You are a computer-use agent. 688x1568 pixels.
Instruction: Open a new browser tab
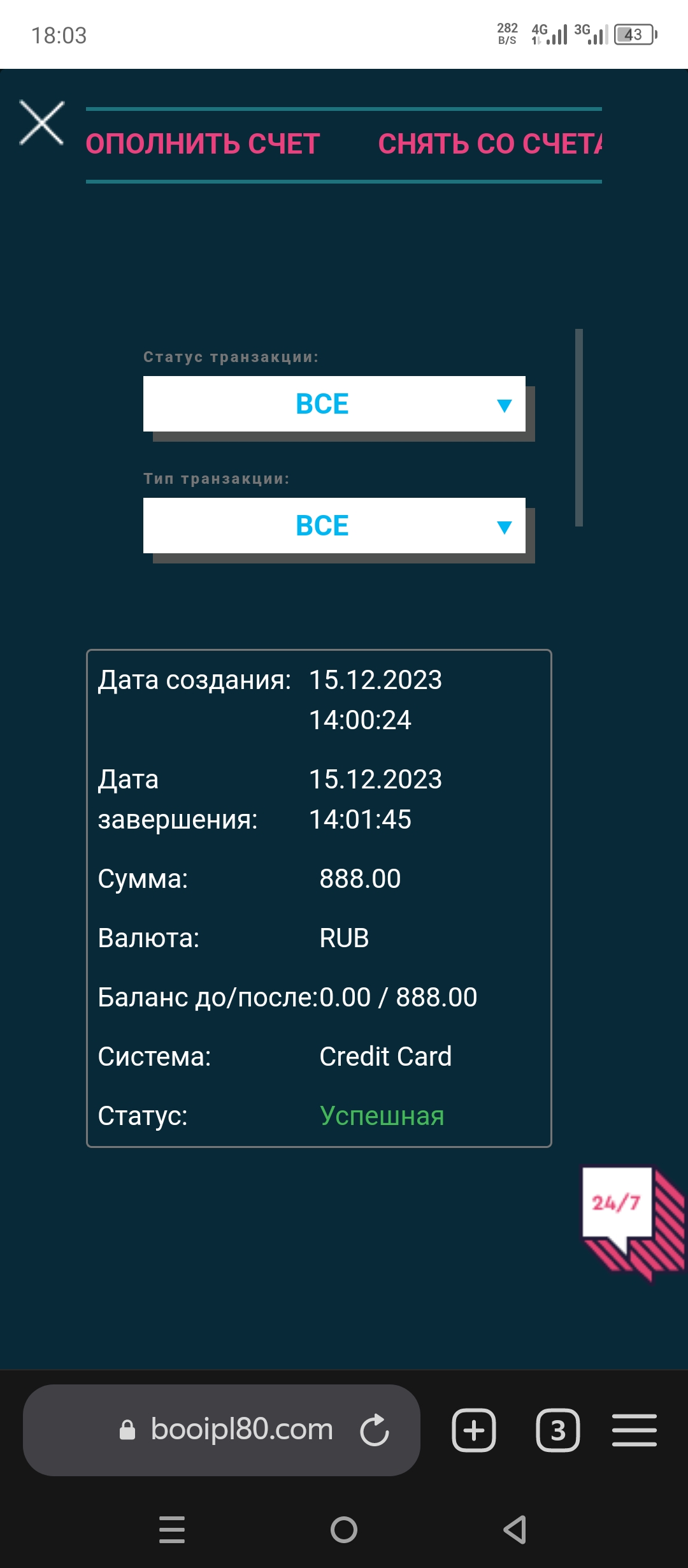474,1430
